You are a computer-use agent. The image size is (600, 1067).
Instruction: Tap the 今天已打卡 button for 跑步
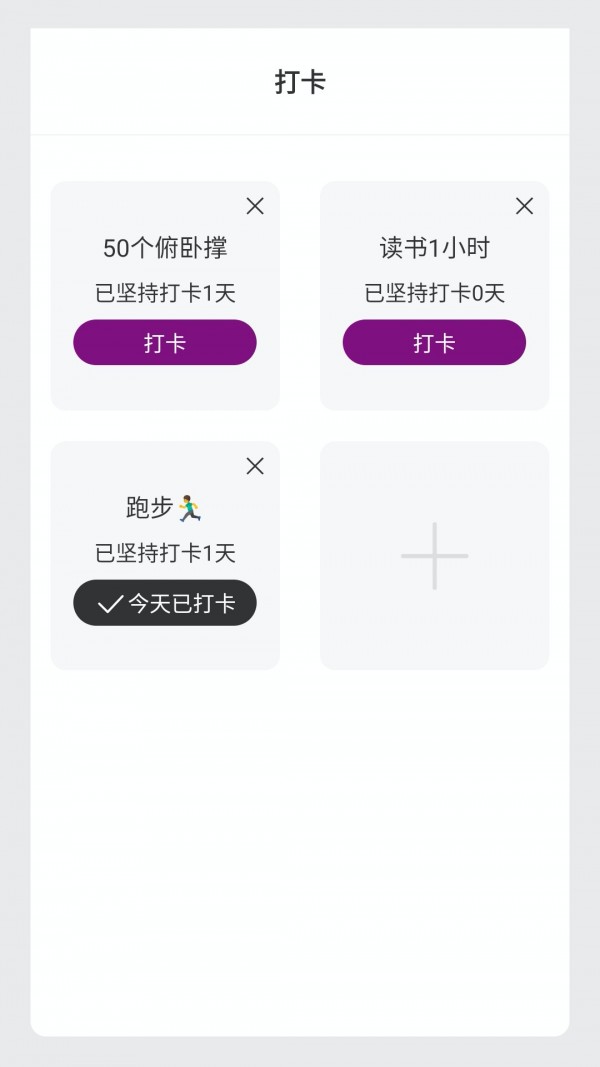[x=165, y=603]
